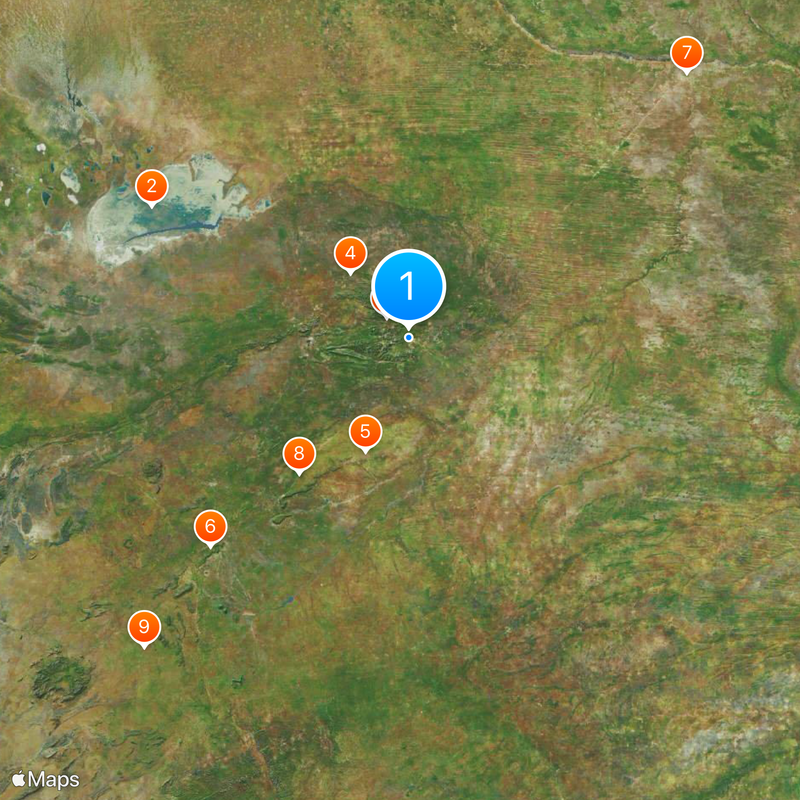Screen dimensions: 800x800
Task: Select the large blue pin numbered 1
Action: (x=408, y=286)
